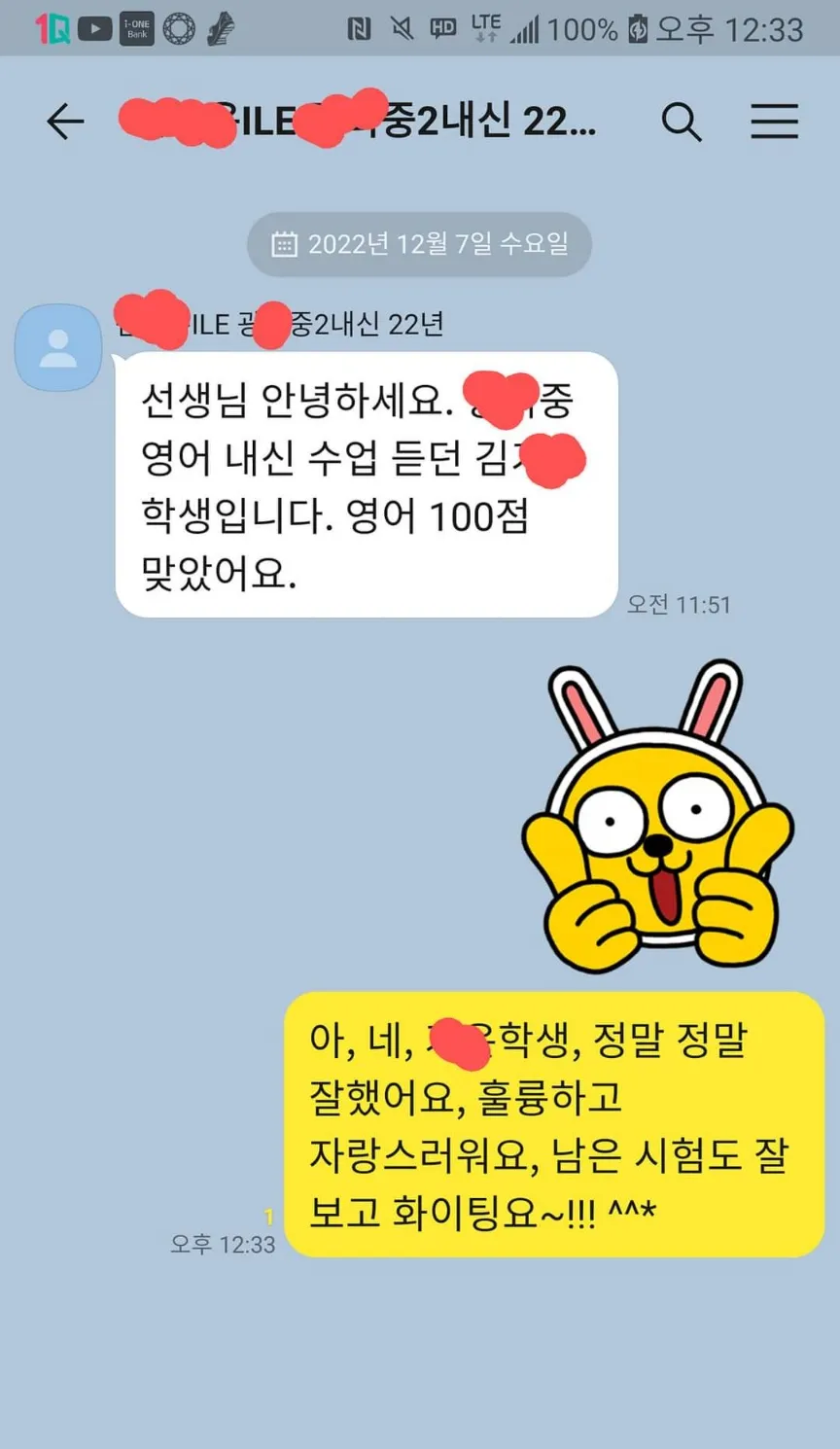Go back to the chat list
The width and height of the screenshot is (840, 1449).
65,122
